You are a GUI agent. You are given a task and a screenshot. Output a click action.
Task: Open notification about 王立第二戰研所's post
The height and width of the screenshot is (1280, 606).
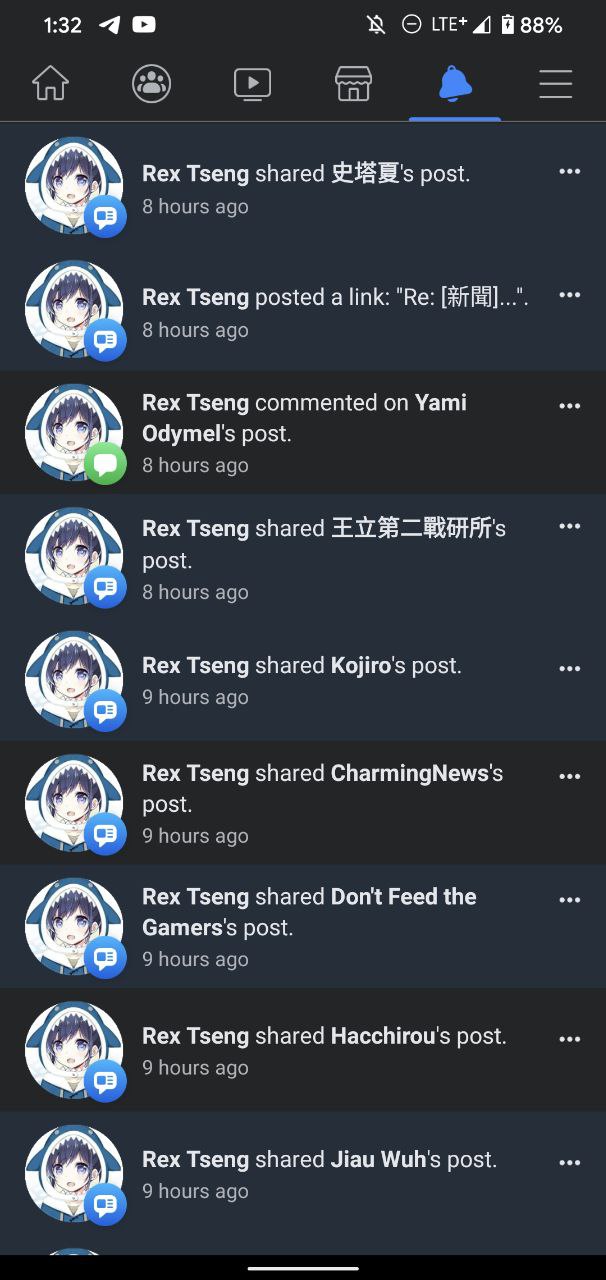pos(303,556)
